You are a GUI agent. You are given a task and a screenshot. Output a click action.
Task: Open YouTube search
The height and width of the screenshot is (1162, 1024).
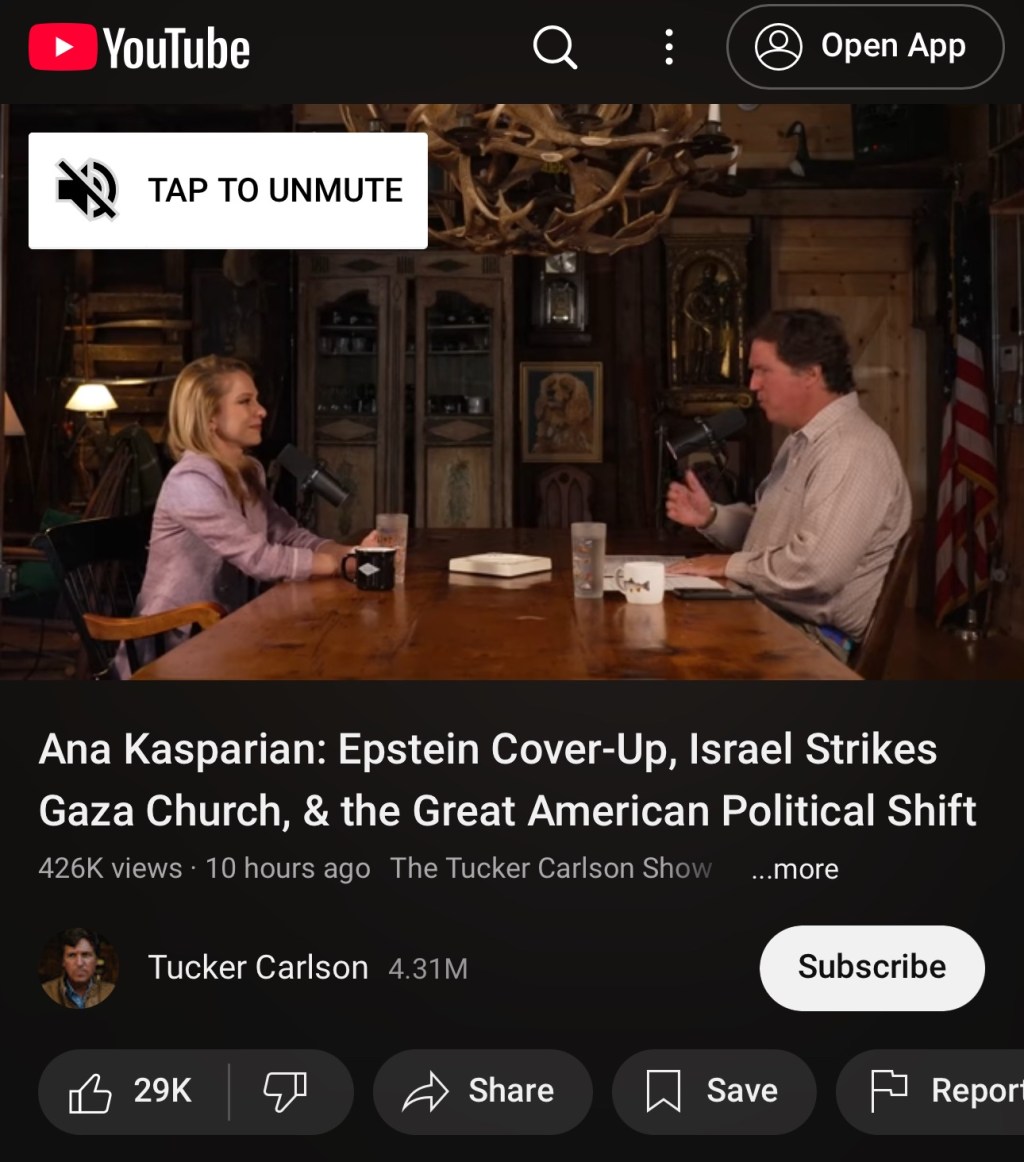(556, 47)
